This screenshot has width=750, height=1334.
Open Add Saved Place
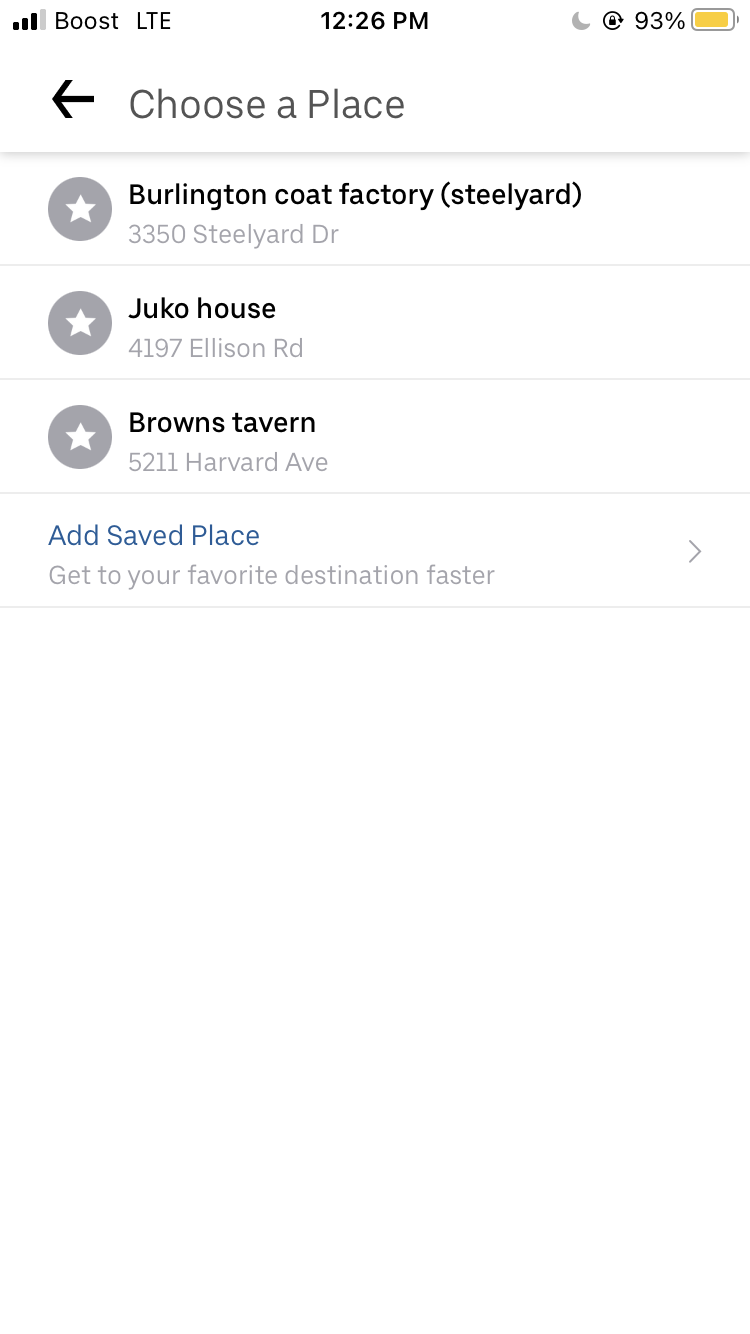tap(375, 551)
